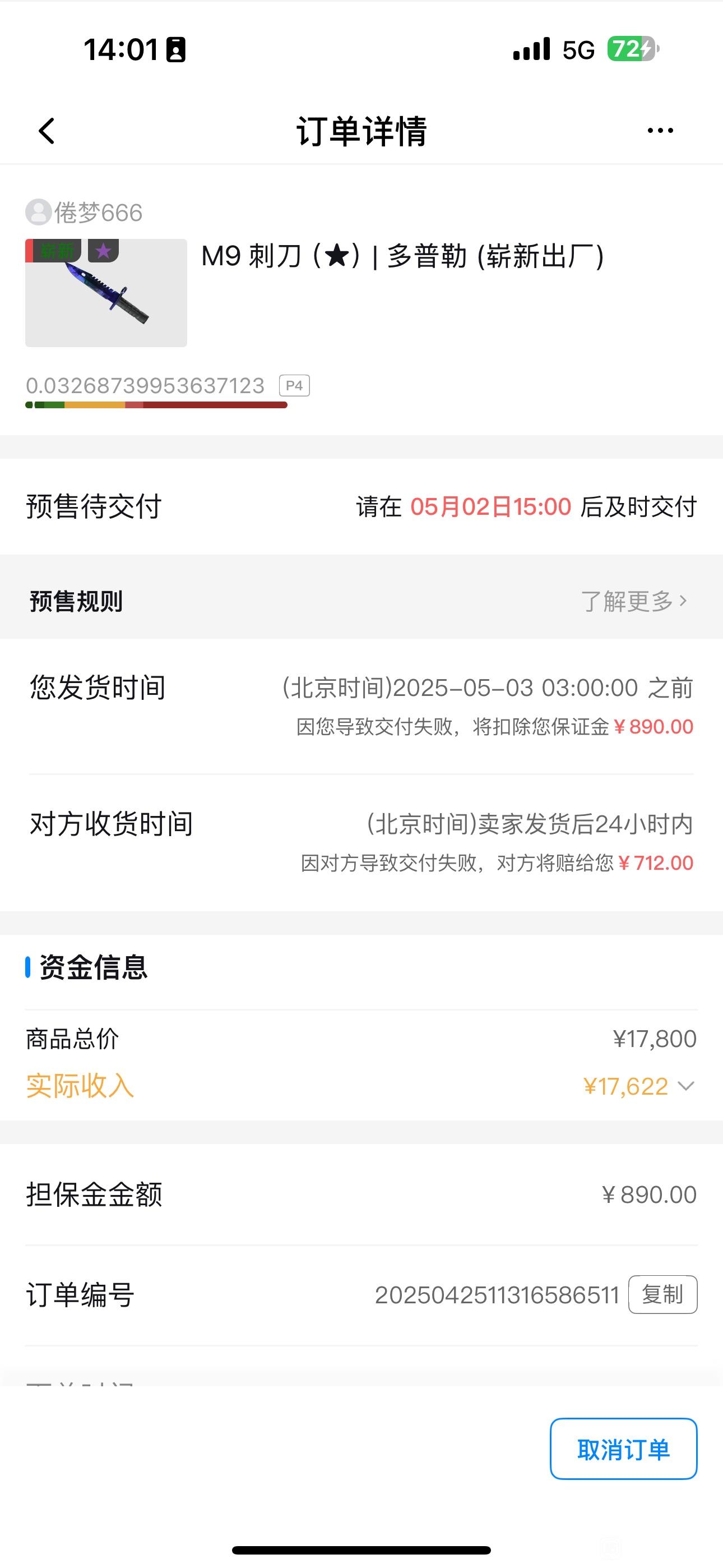The image size is (723, 1568).
Task: Tap 取消订单 to cancel the order
Action: pyautogui.click(x=624, y=1449)
